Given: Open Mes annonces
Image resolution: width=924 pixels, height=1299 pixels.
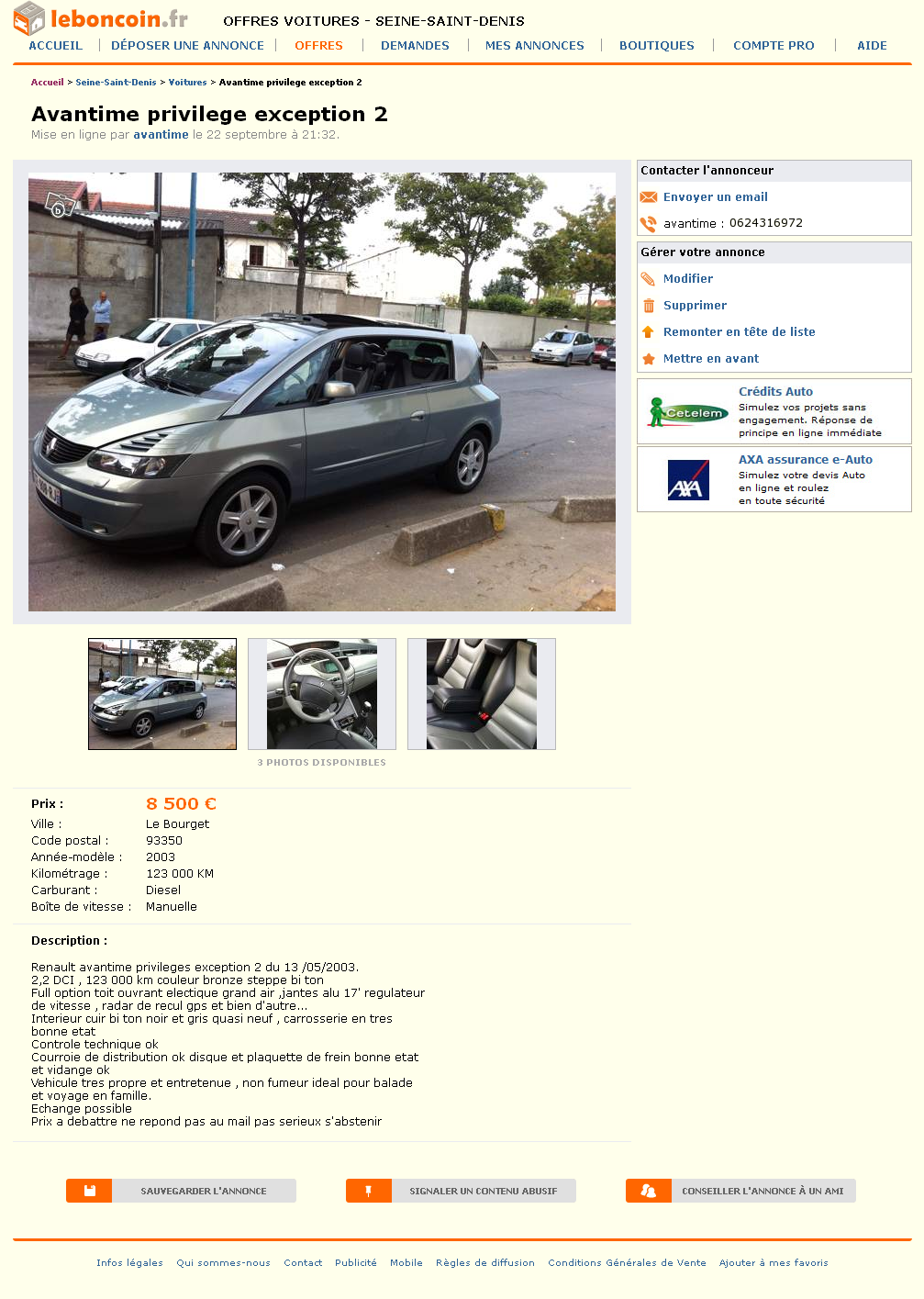Looking at the screenshot, I should [534, 45].
